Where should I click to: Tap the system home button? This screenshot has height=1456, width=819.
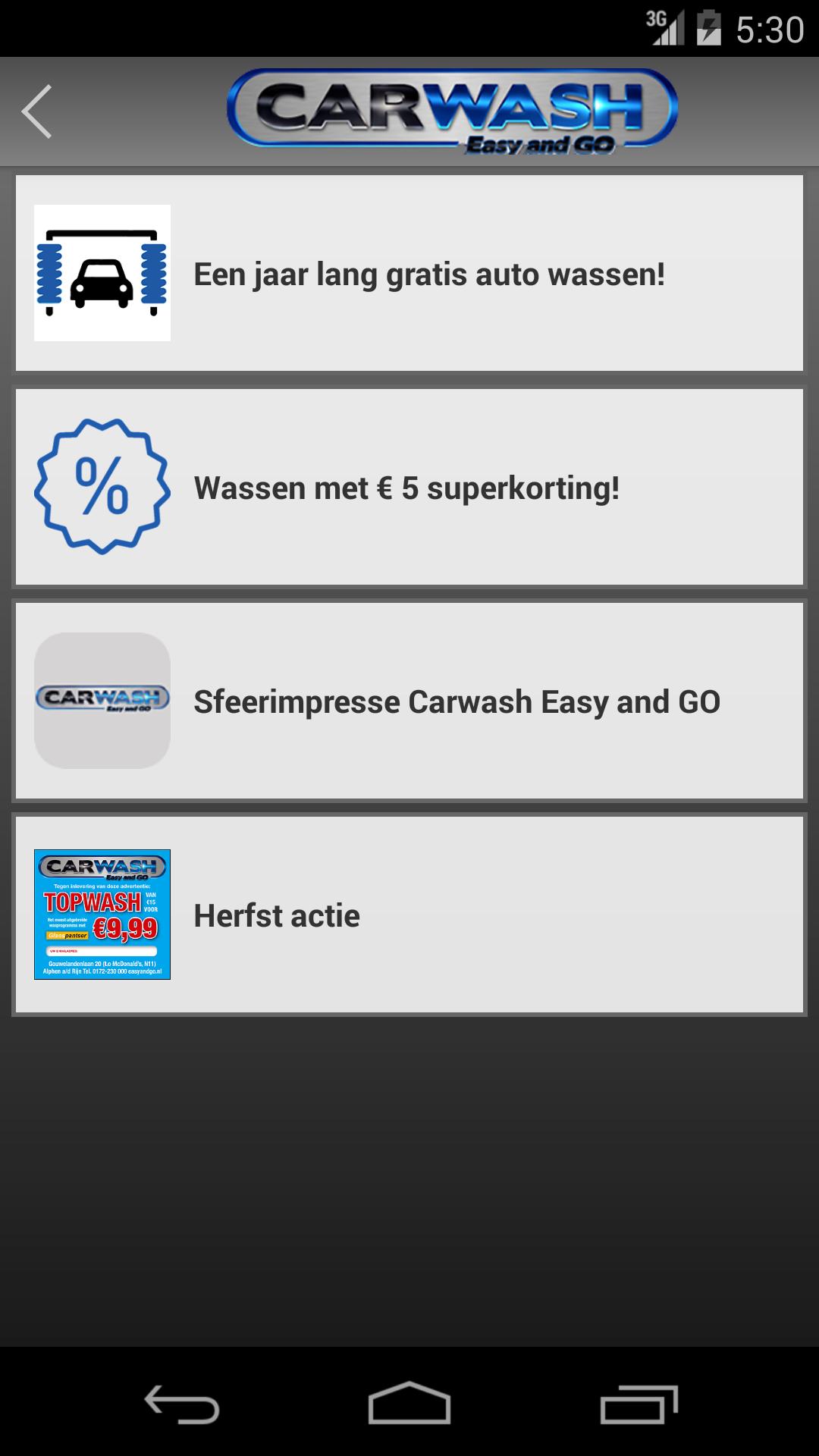(x=409, y=1403)
